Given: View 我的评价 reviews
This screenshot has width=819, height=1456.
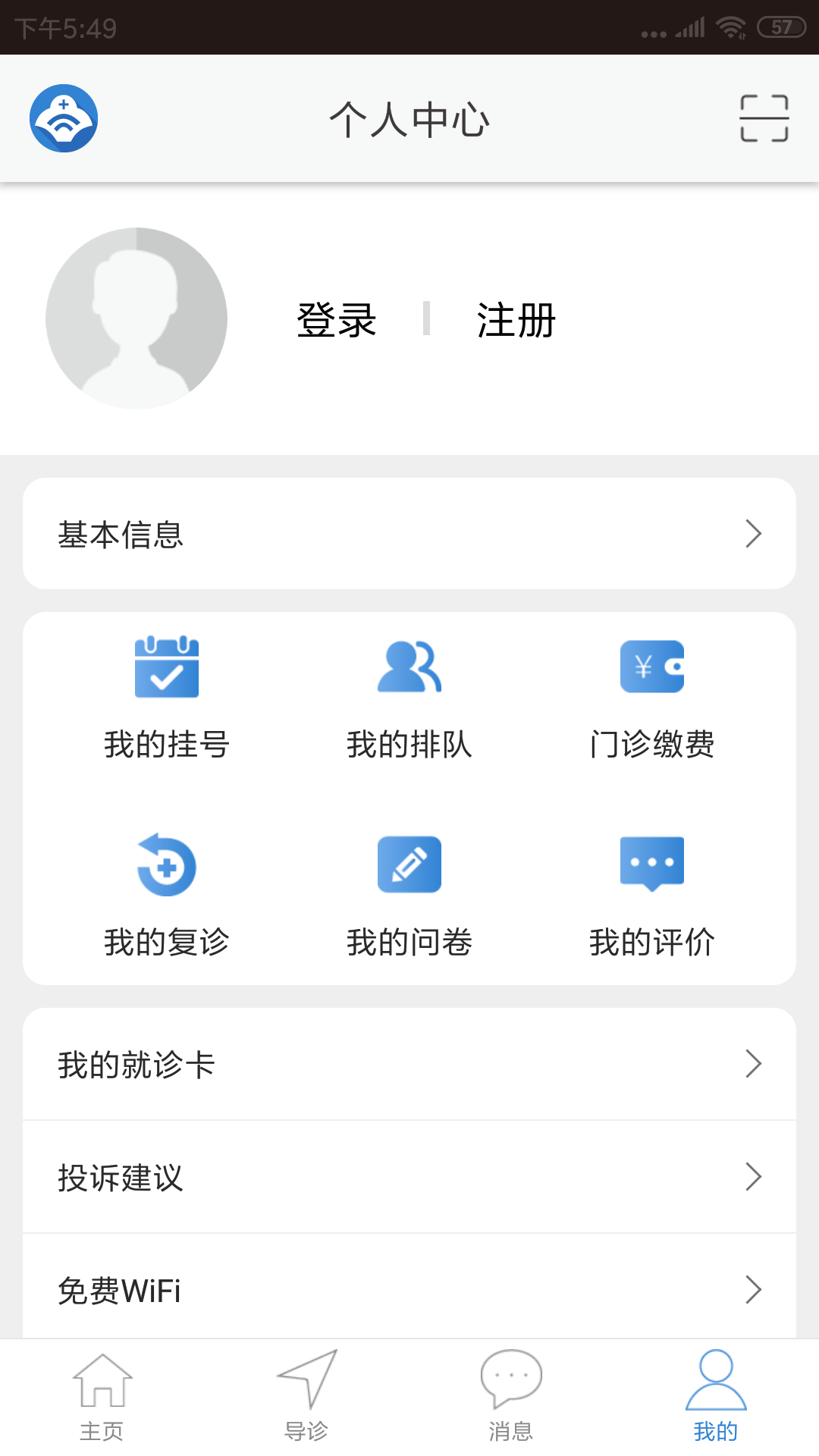Looking at the screenshot, I should point(652,896).
